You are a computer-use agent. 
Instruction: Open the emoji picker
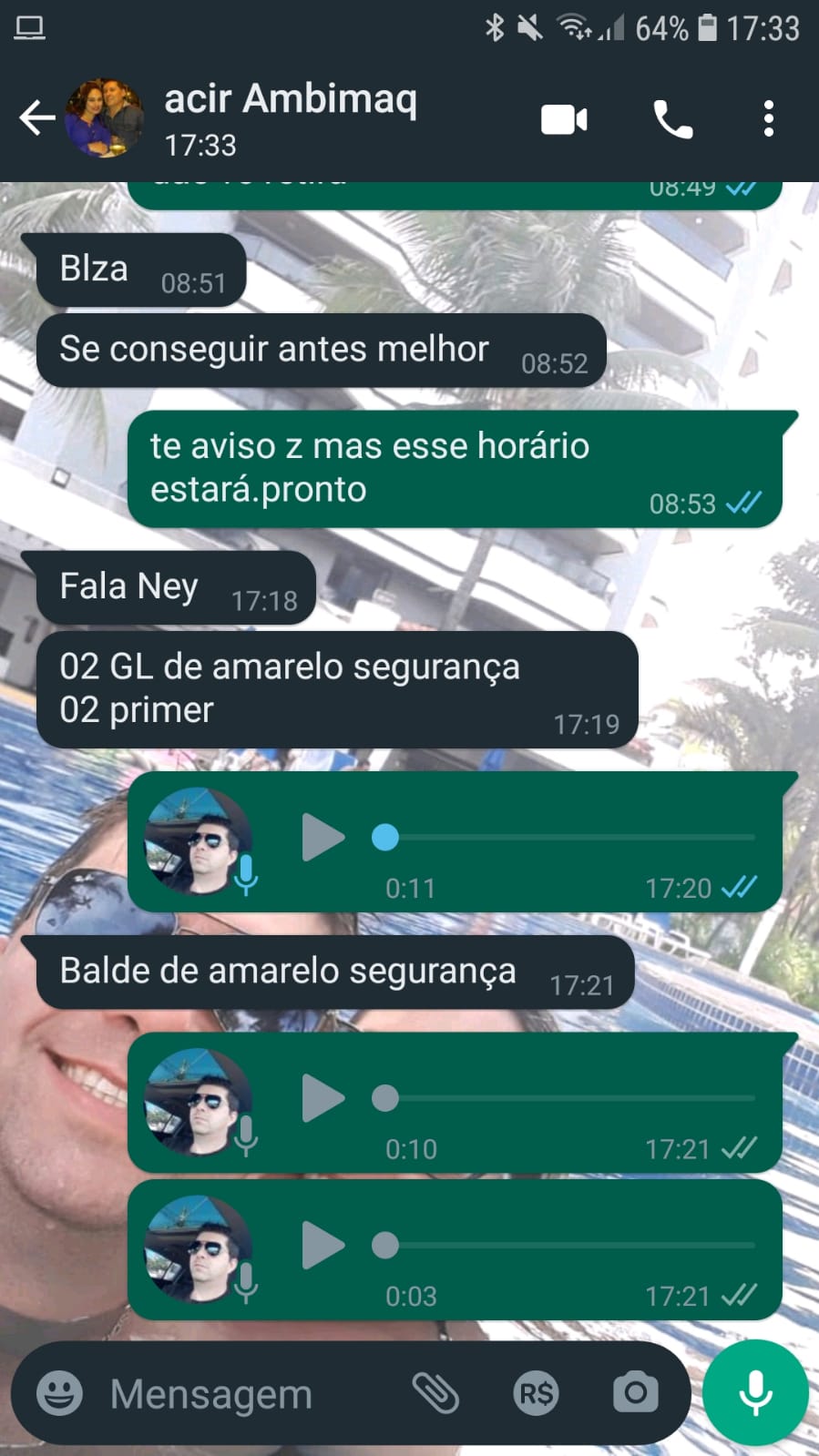(x=60, y=1393)
